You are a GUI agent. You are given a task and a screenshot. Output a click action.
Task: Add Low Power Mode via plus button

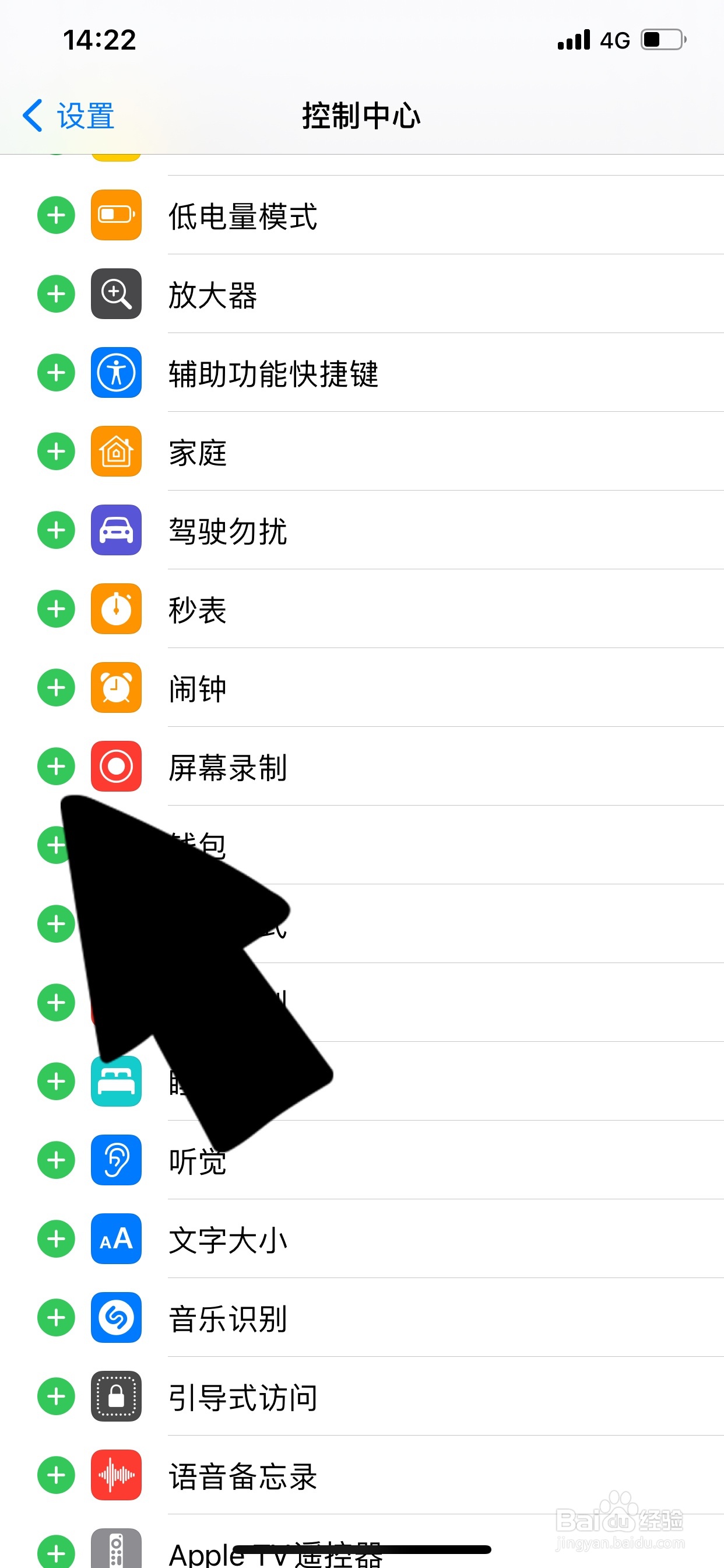click(55, 215)
